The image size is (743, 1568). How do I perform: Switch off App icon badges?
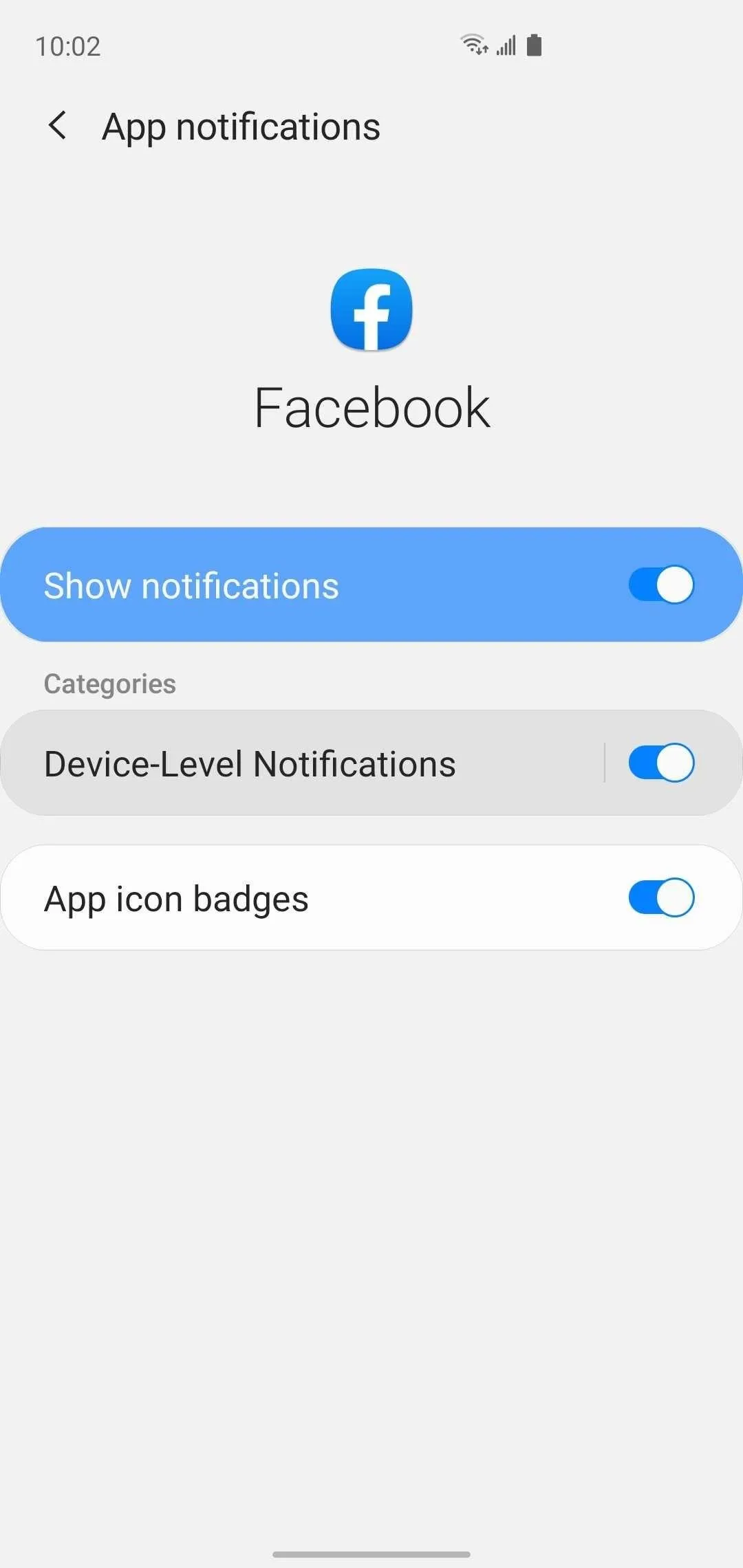coord(661,897)
